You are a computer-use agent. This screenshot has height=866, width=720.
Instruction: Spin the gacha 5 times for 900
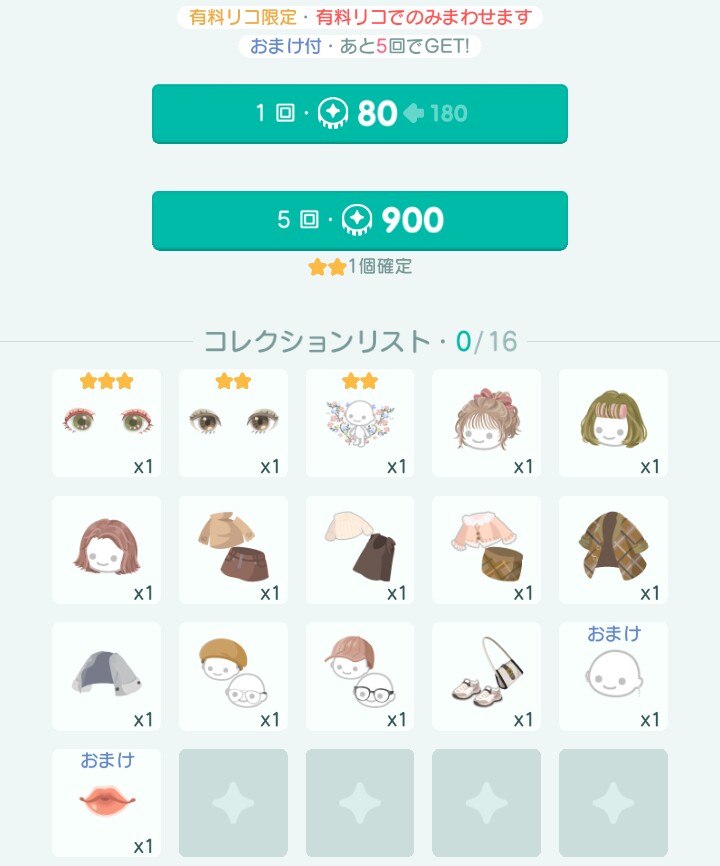[360, 220]
